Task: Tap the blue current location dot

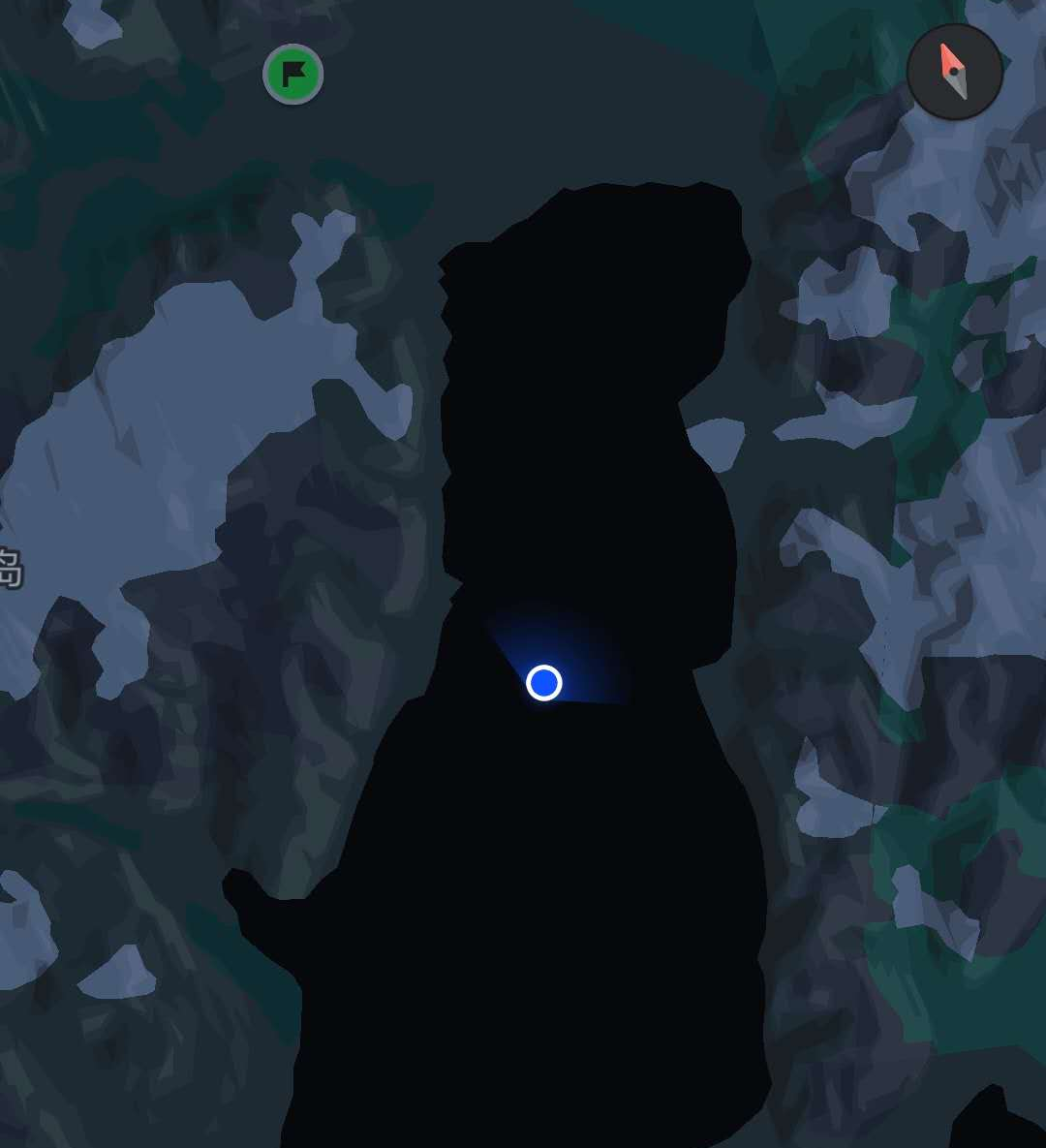Action: (x=543, y=683)
